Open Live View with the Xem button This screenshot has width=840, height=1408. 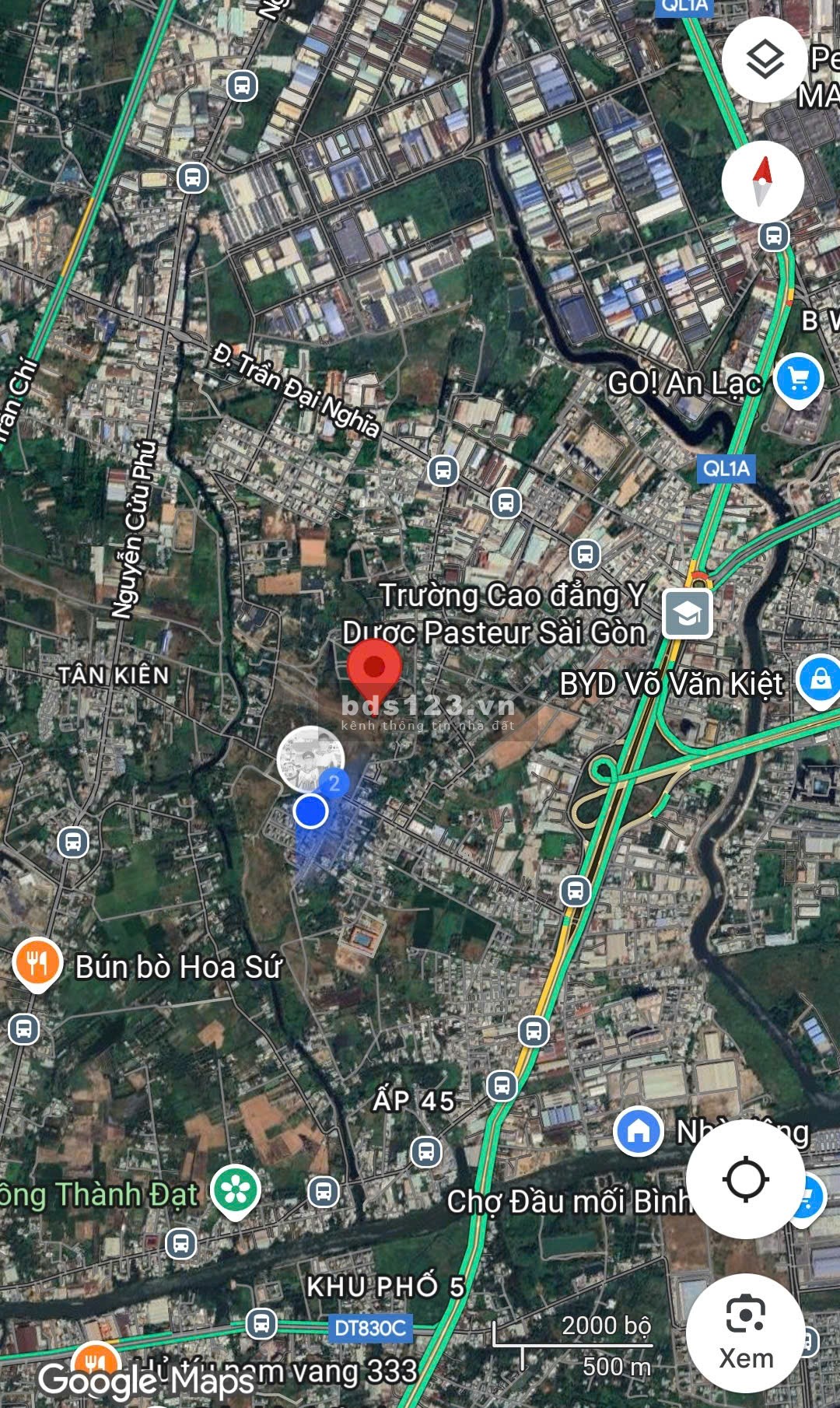point(745,1333)
